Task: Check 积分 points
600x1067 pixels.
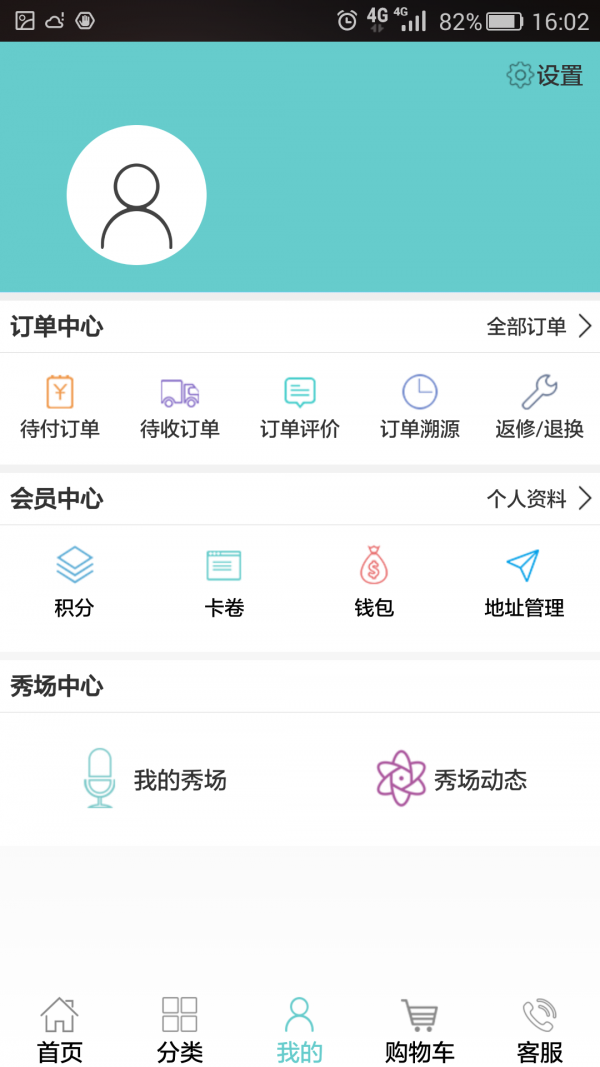Action: tap(75, 581)
